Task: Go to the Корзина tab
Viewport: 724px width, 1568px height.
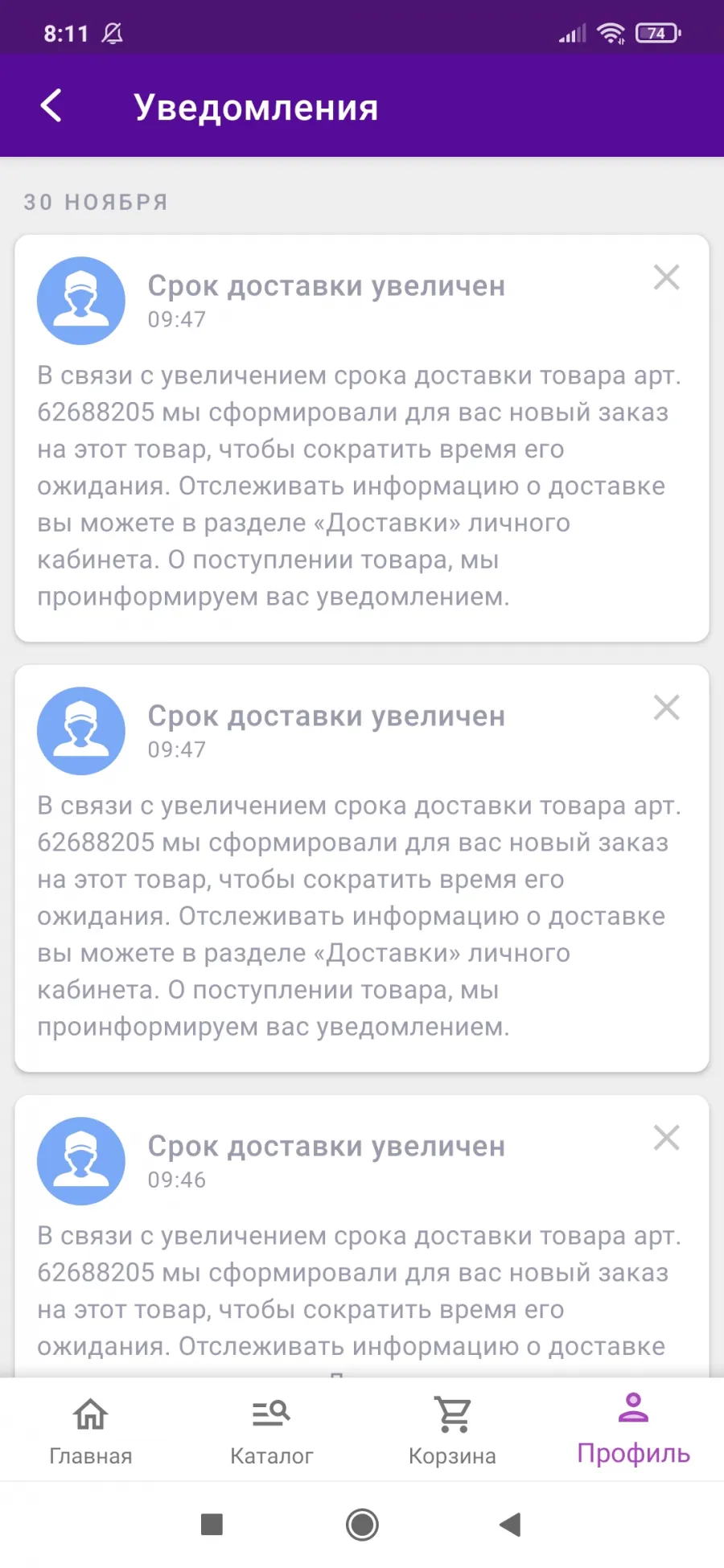Action: 452,1430
